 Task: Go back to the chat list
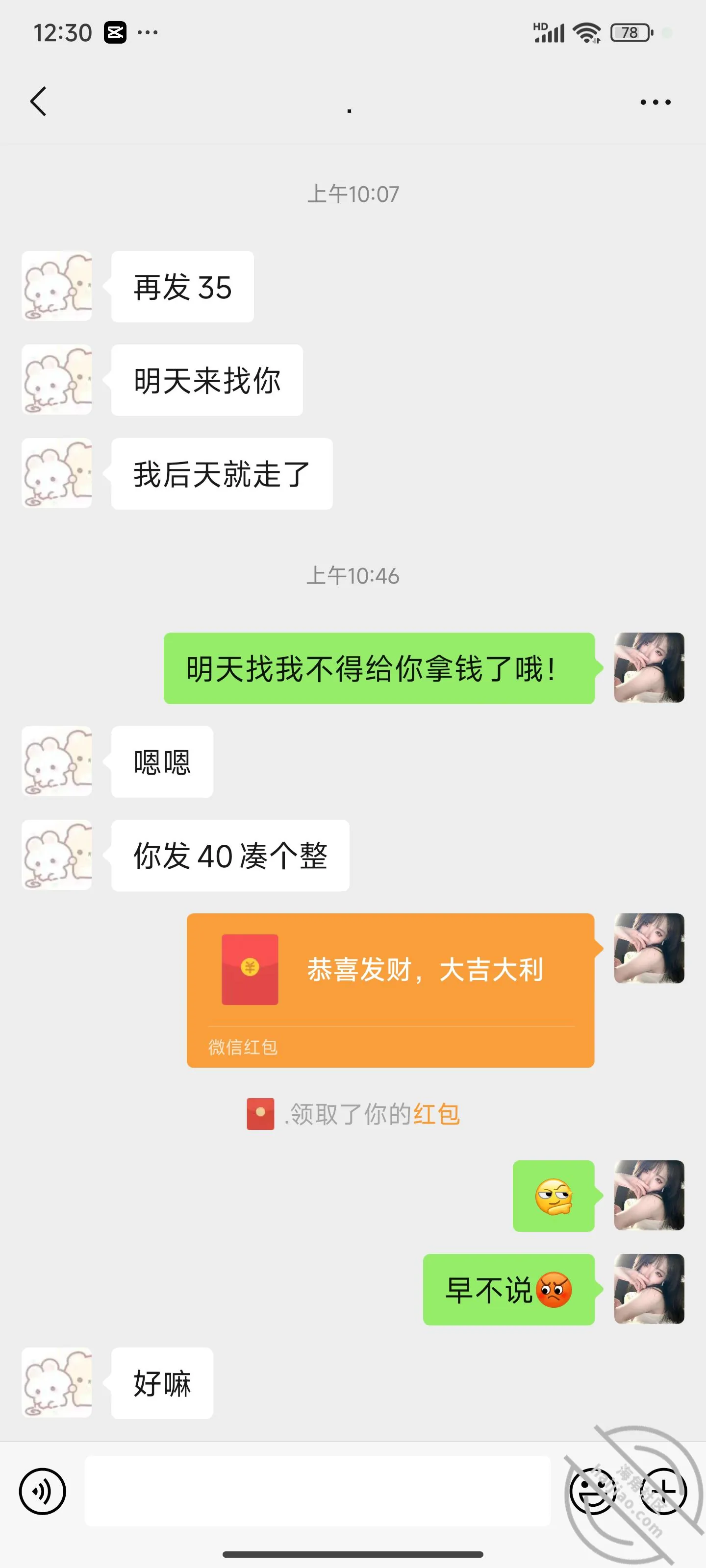(38, 101)
